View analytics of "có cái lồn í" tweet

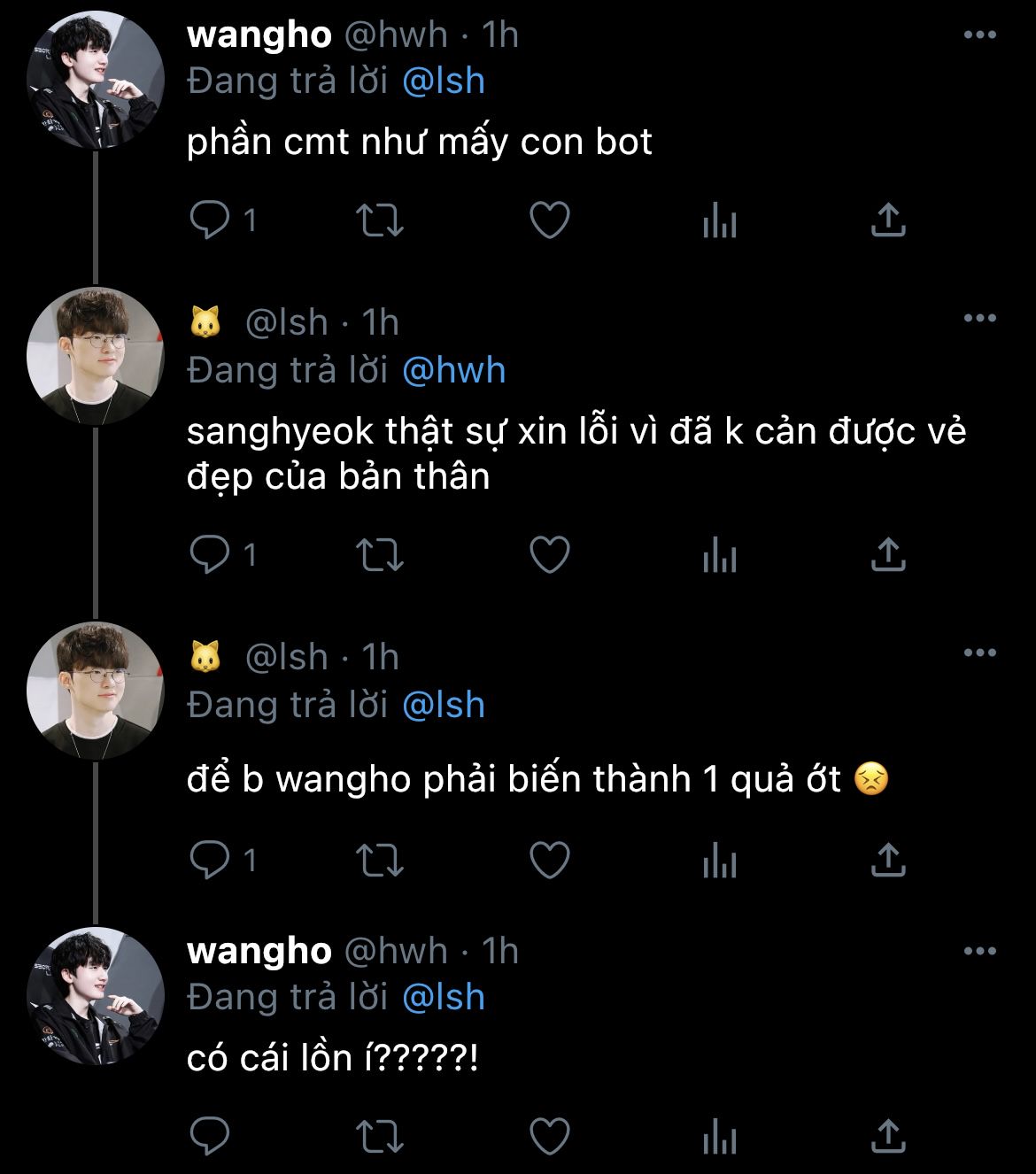[719, 1136]
